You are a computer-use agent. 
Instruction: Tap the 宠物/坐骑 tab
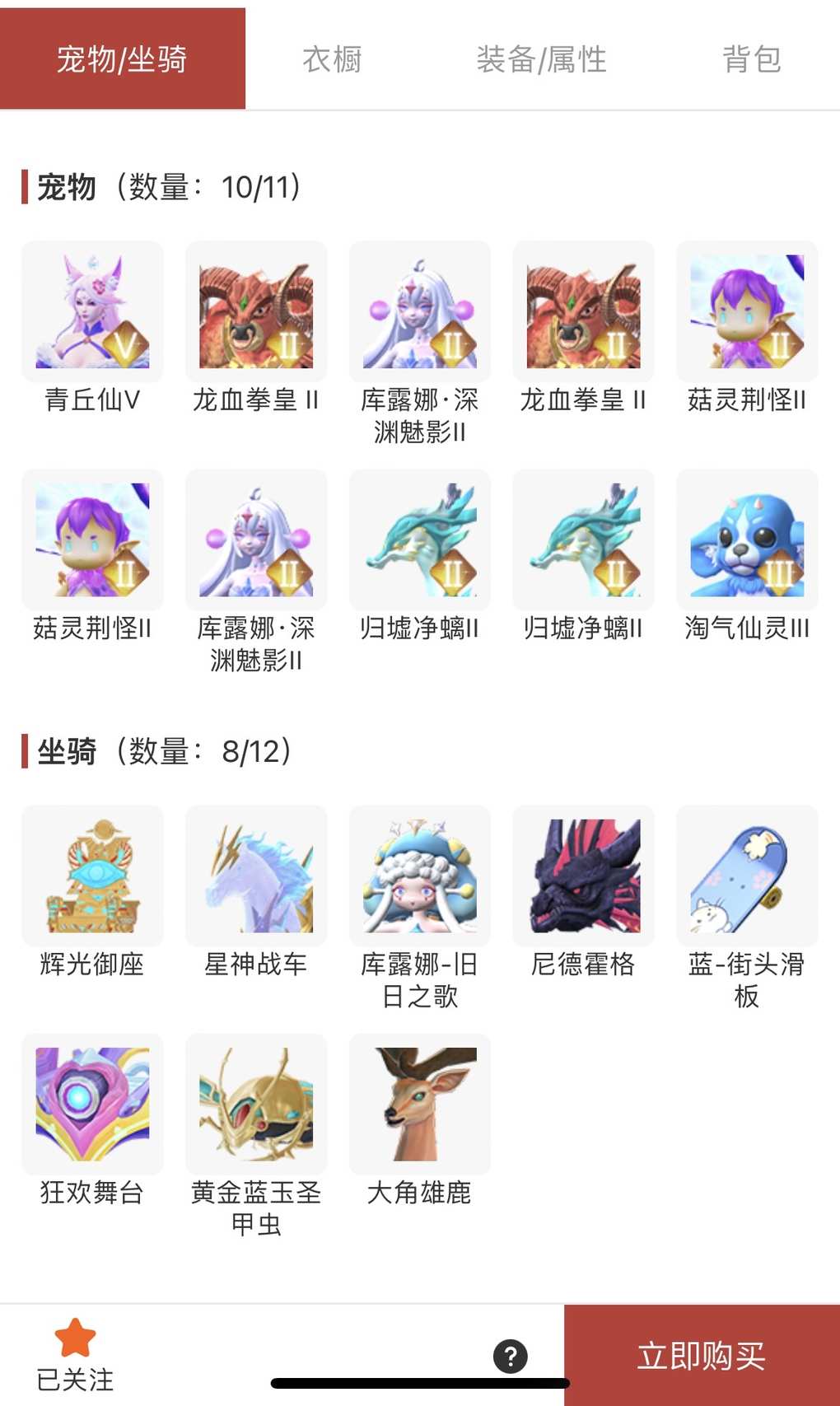coord(122,59)
